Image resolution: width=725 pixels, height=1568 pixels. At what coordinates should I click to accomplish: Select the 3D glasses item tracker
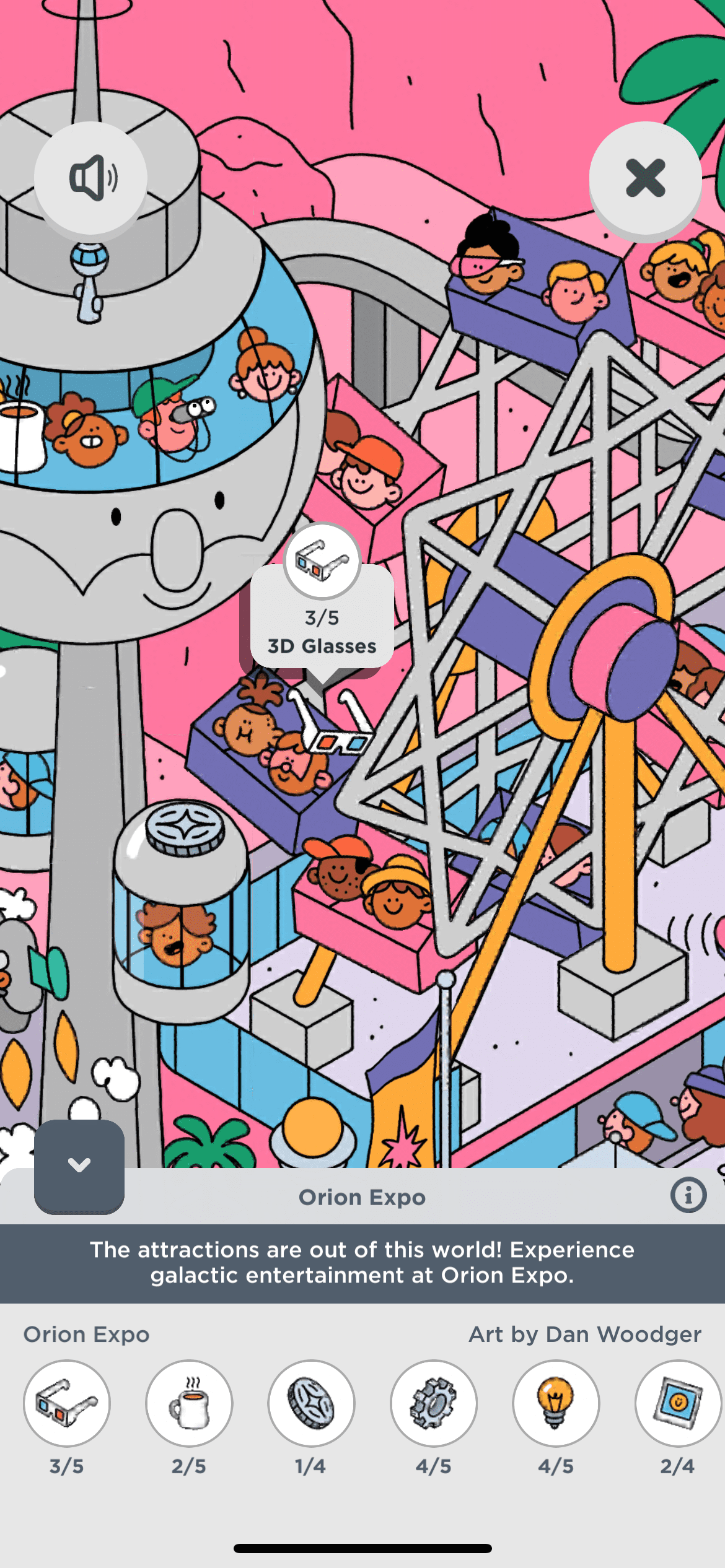point(67,1403)
